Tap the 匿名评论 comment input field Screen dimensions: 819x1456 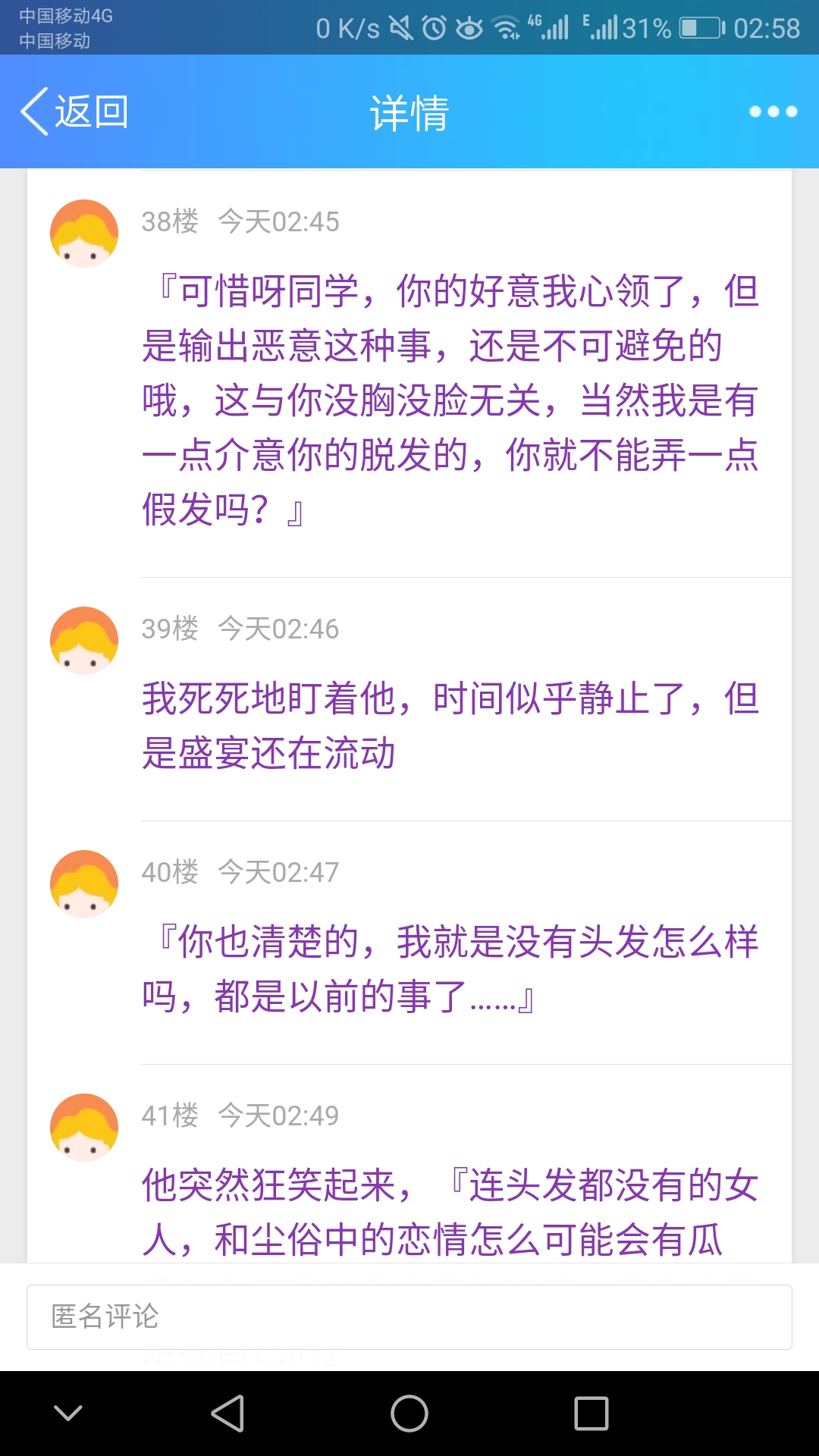[409, 1316]
